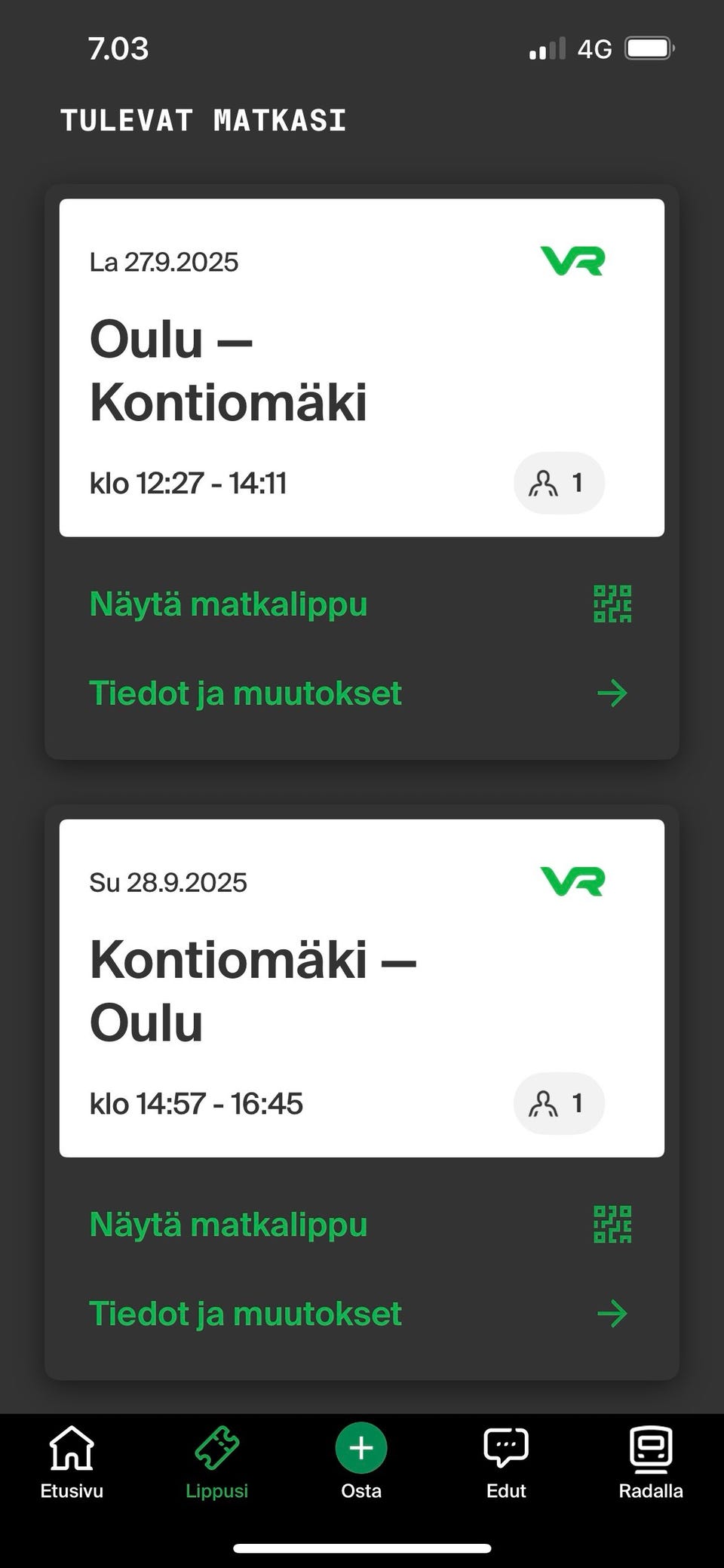The height and width of the screenshot is (1568, 724).
Task: Switch to the Etusivu tab
Action: (72, 1464)
